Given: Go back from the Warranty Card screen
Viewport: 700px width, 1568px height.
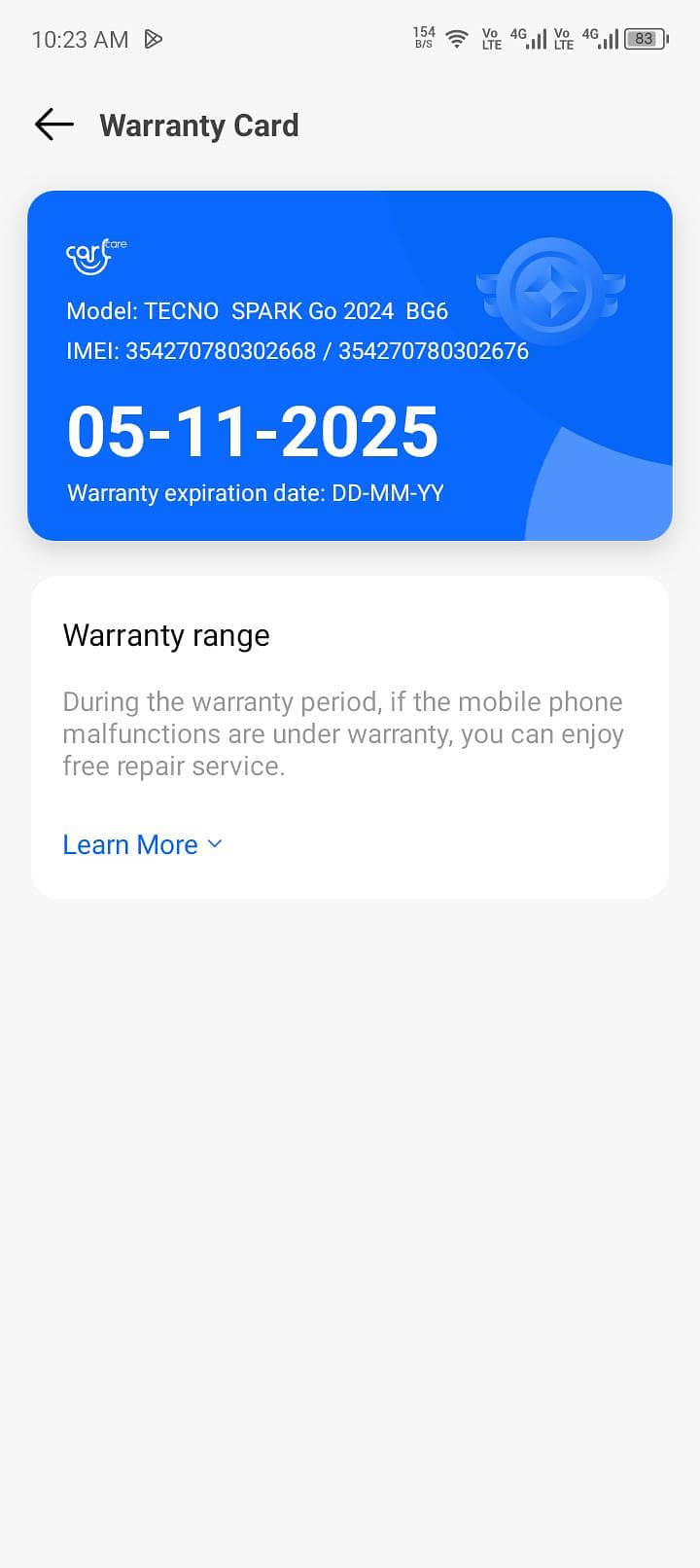Looking at the screenshot, I should [54, 125].
